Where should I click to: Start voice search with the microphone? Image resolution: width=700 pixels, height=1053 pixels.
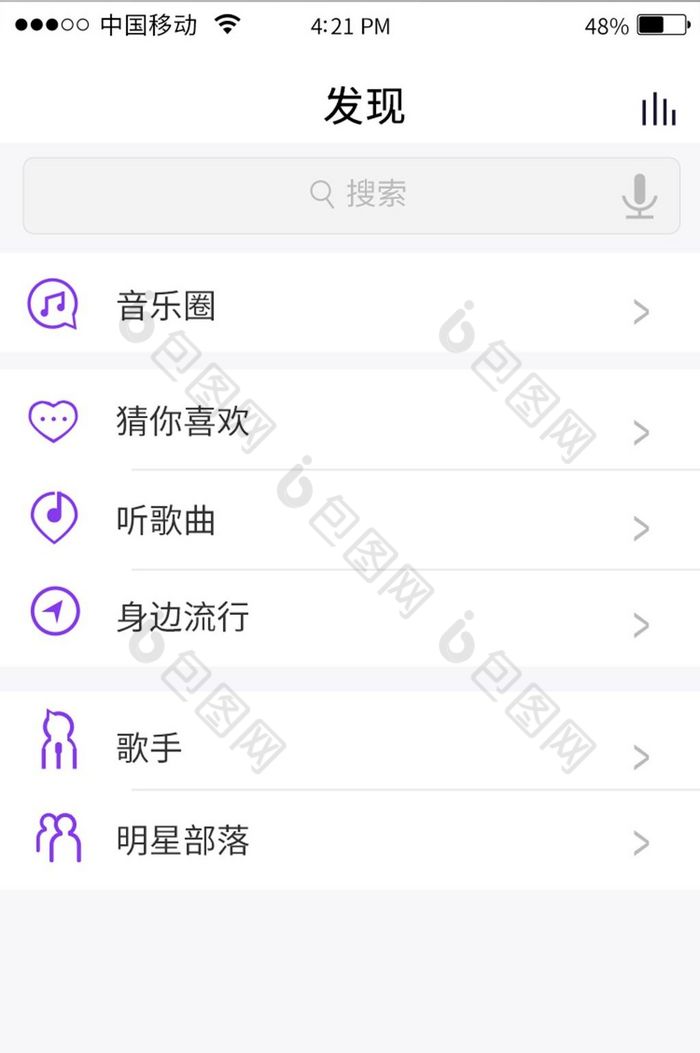pyautogui.click(x=639, y=196)
